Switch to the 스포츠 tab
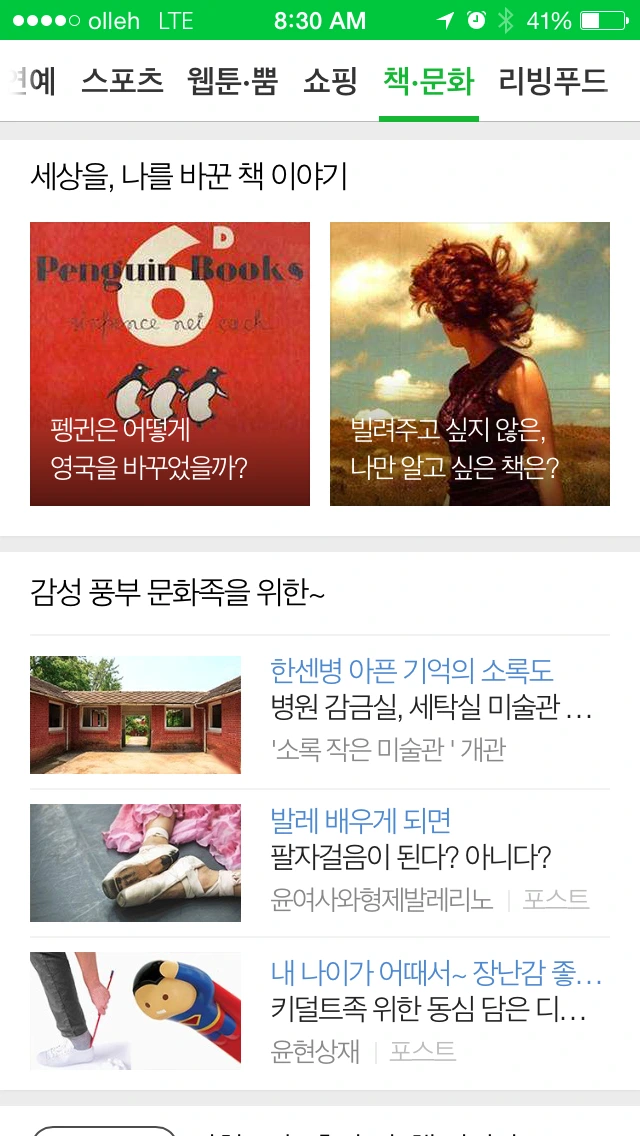The image size is (640, 1136). [x=122, y=81]
